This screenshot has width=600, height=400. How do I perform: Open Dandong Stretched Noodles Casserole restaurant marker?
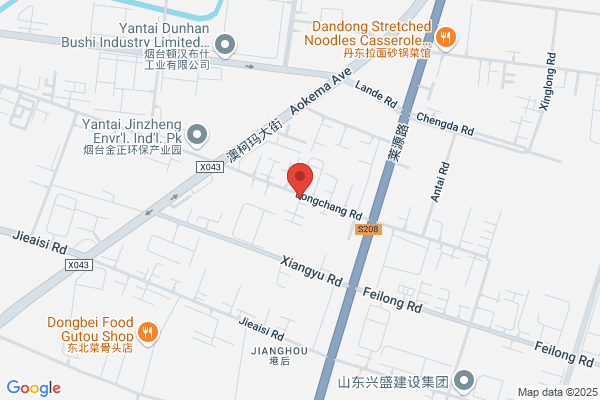445,38
